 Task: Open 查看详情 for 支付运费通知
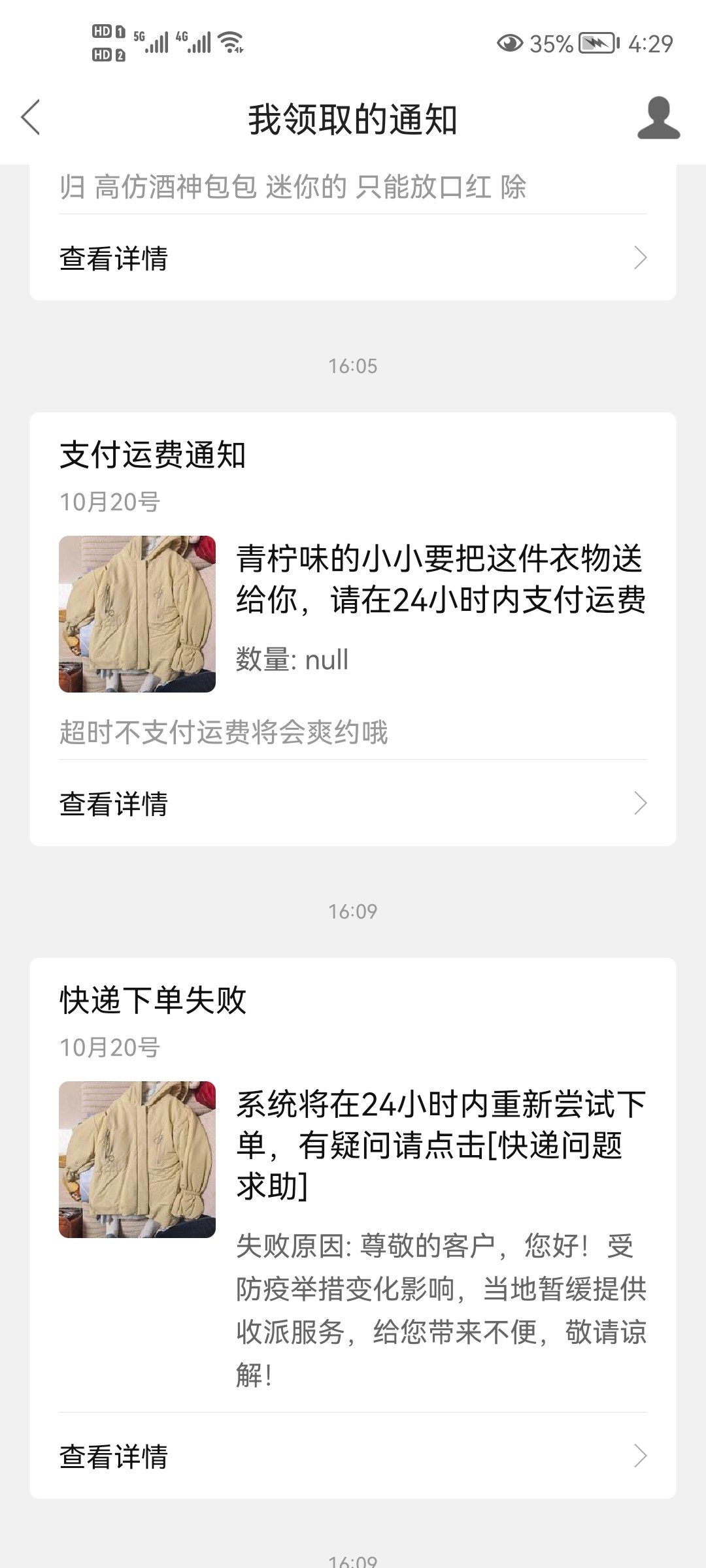point(353,804)
